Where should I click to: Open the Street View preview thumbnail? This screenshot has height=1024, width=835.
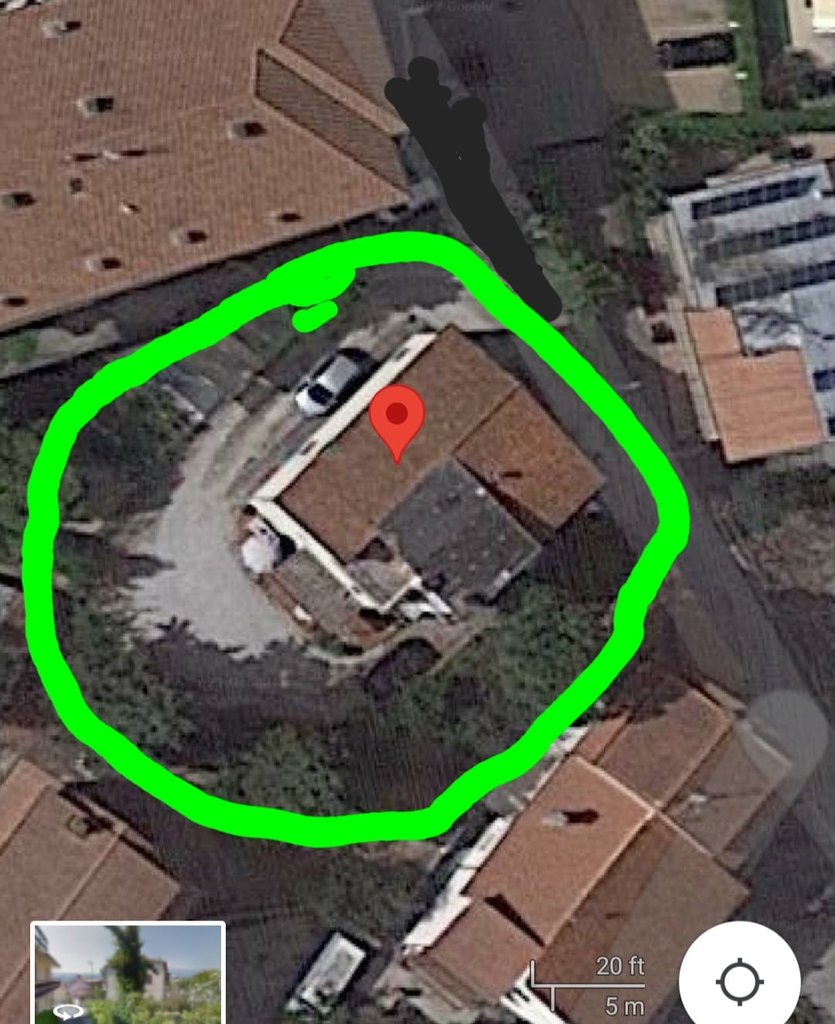(127, 973)
